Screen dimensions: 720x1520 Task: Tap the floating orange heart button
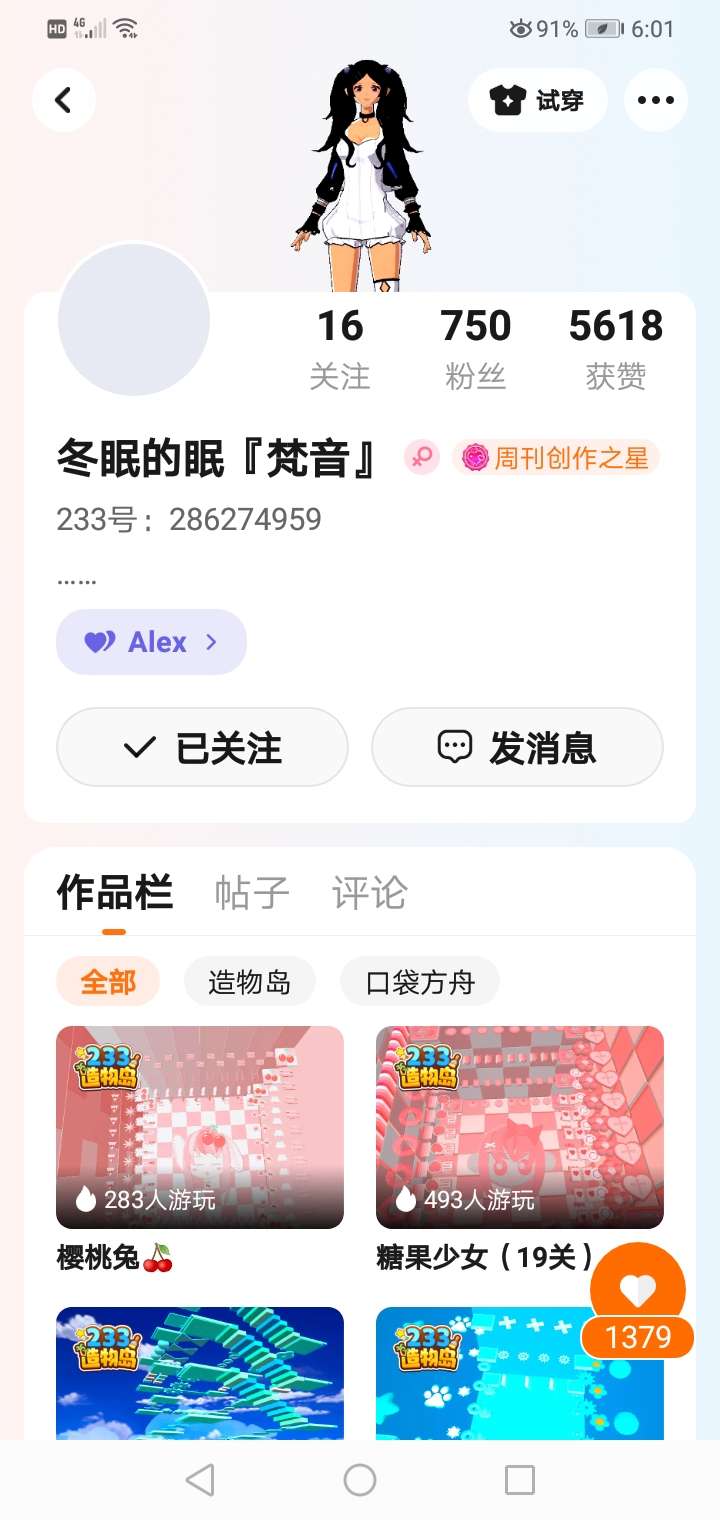pyautogui.click(x=637, y=1292)
